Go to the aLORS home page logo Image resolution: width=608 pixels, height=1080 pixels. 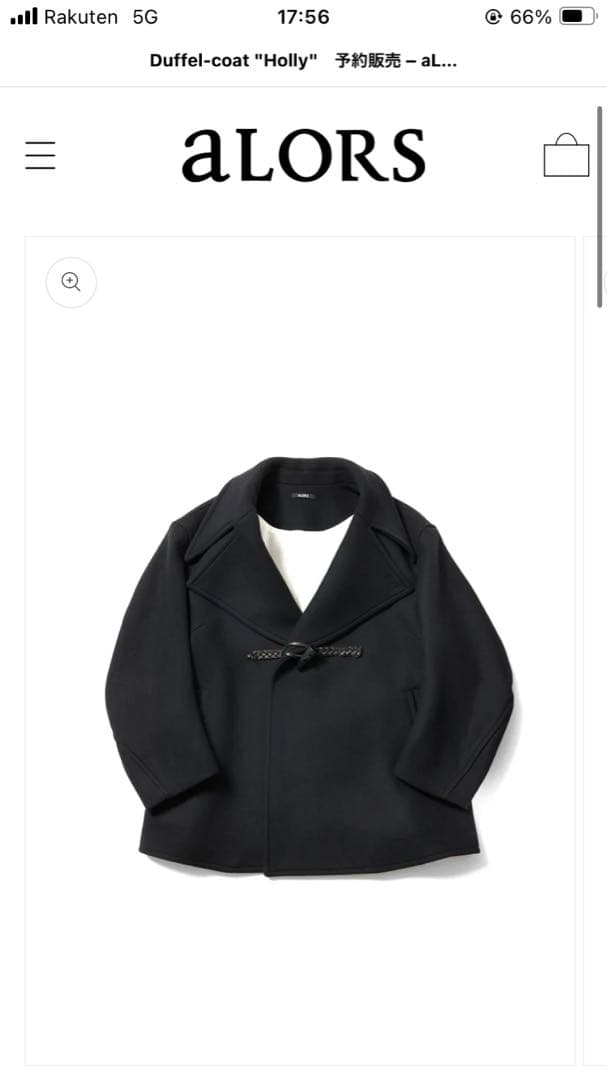click(303, 156)
